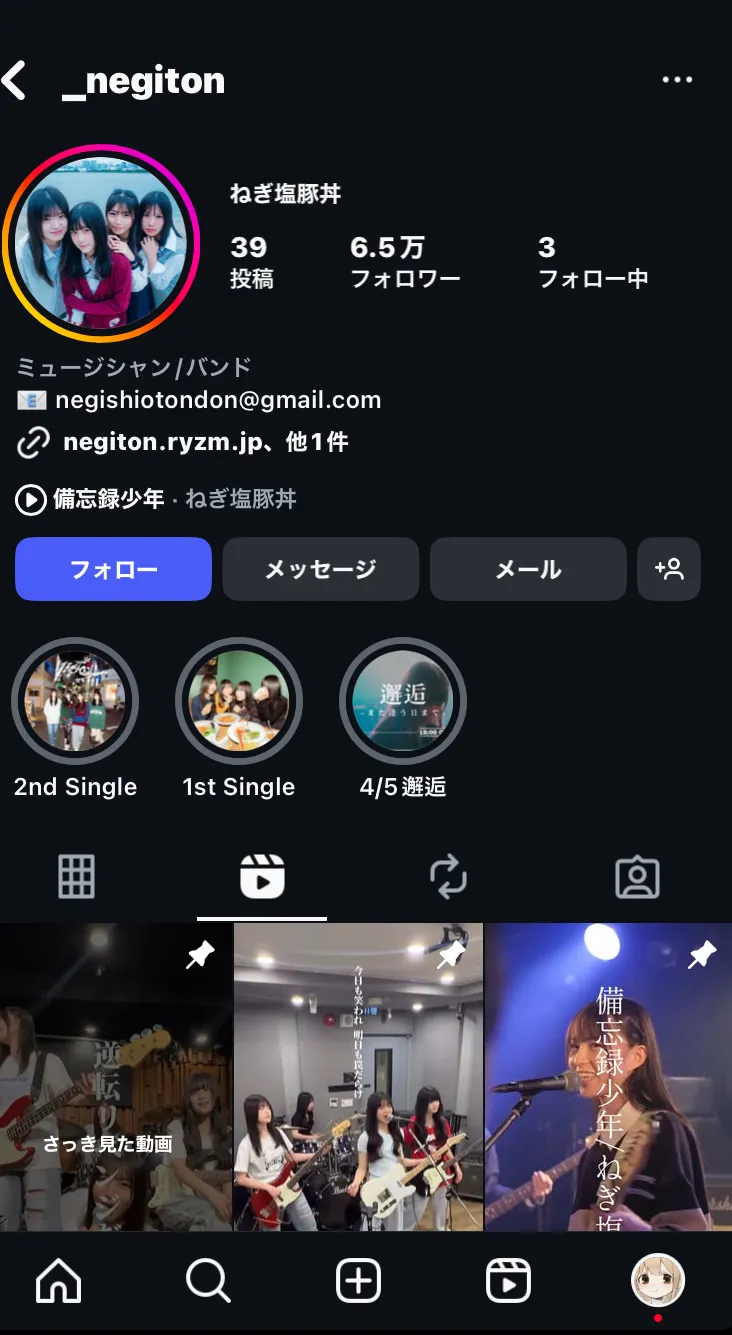Switch to the reposts tab

point(448,877)
